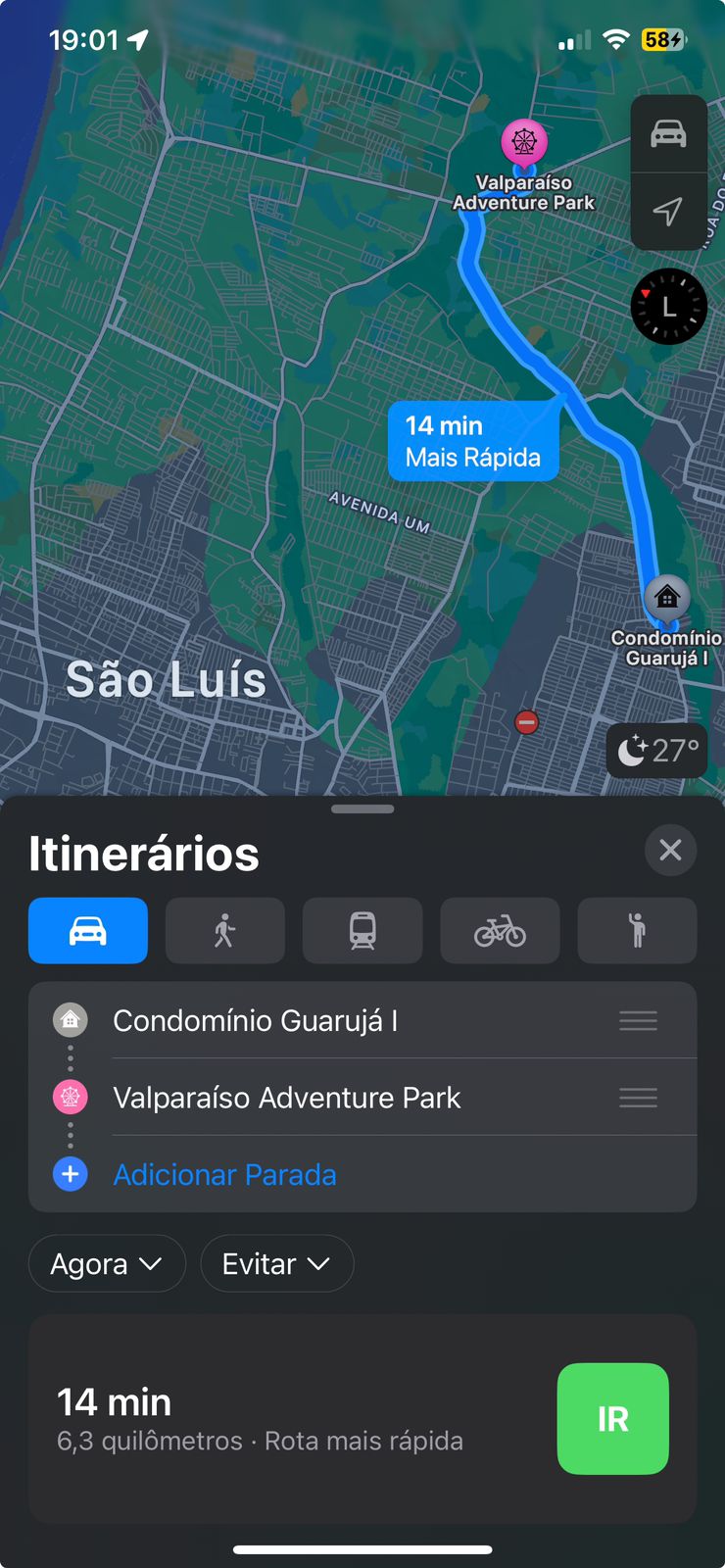Edit the Valparaíso Adventure Park destination

[x=286, y=1098]
